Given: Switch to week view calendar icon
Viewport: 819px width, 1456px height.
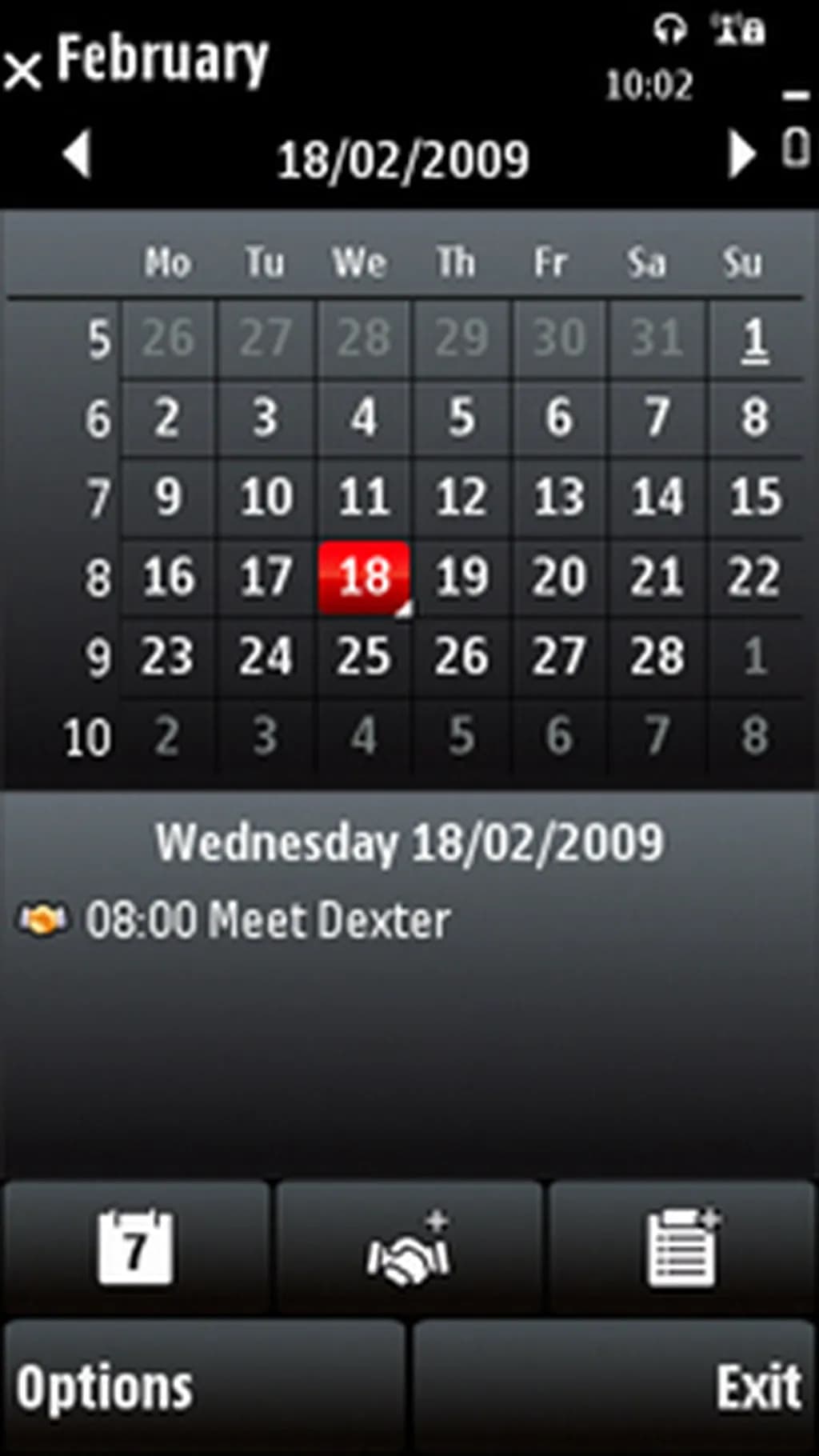Looking at the screenshot, I should point(135,1248).
